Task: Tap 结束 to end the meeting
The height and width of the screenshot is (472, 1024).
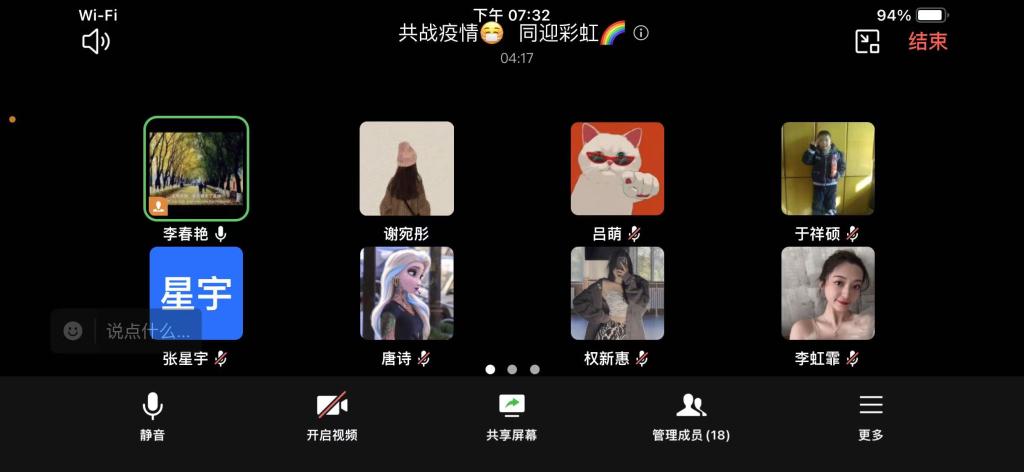Action: [x=927, y=42]
